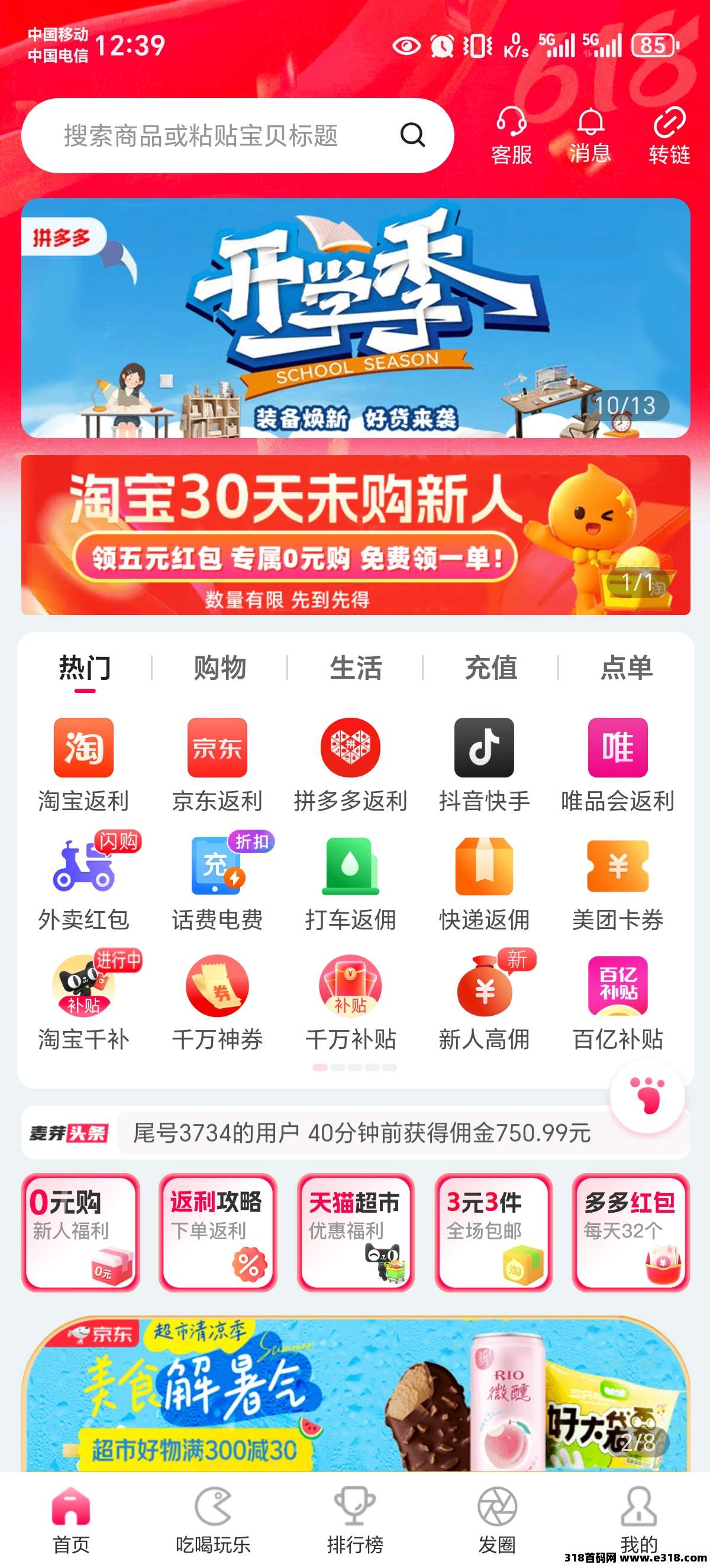
Task: Switch to the 购物 tab
Action: [x=220, y=668]
